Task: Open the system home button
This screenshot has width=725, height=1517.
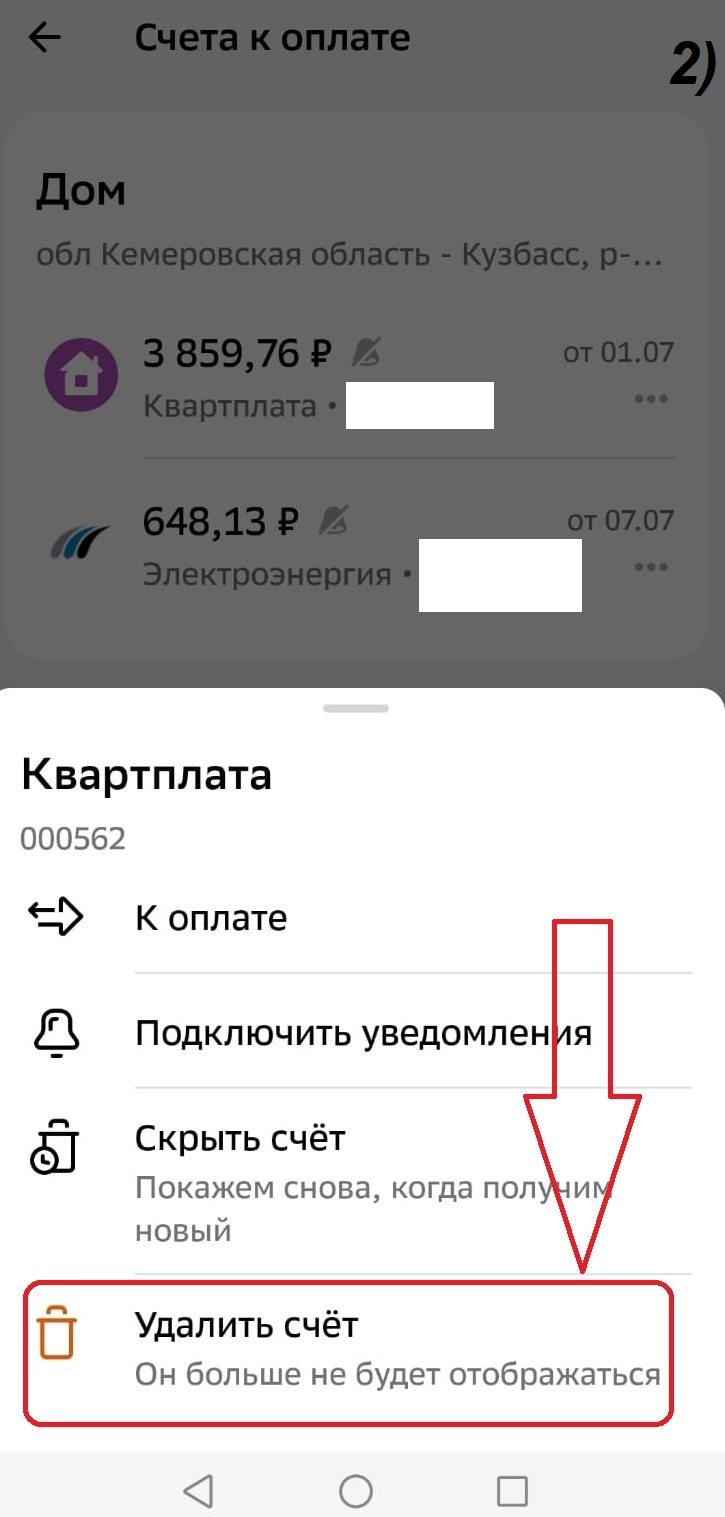Action: (356, 1490)
